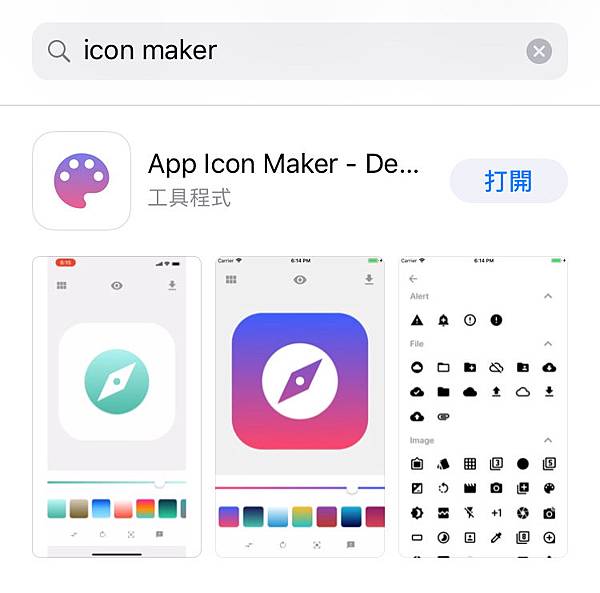600x593 pixels.
Task: View the icon library list screenshot
Action: (x=483, y=406)
